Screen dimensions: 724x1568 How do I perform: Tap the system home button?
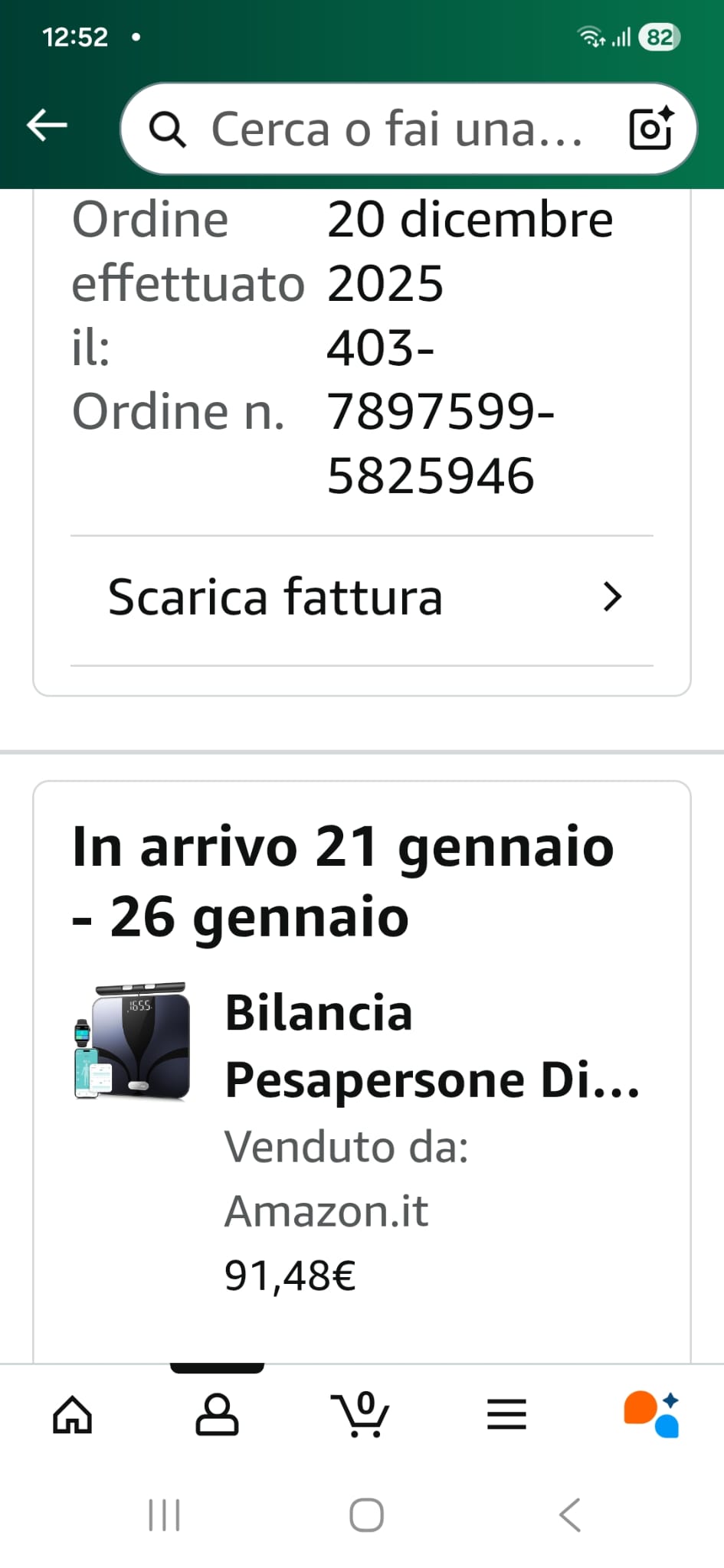(366, 1514)
